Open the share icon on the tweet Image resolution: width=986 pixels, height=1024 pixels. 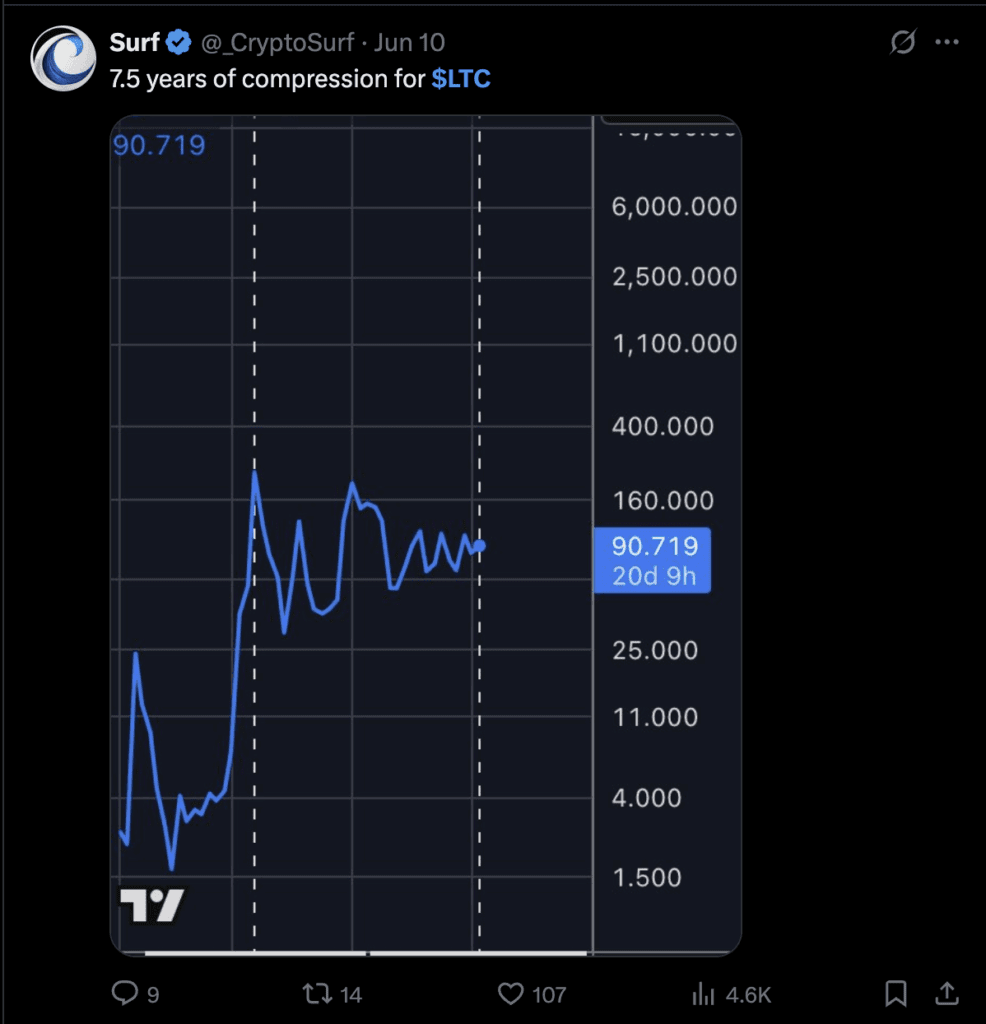[x=947, y=993]
